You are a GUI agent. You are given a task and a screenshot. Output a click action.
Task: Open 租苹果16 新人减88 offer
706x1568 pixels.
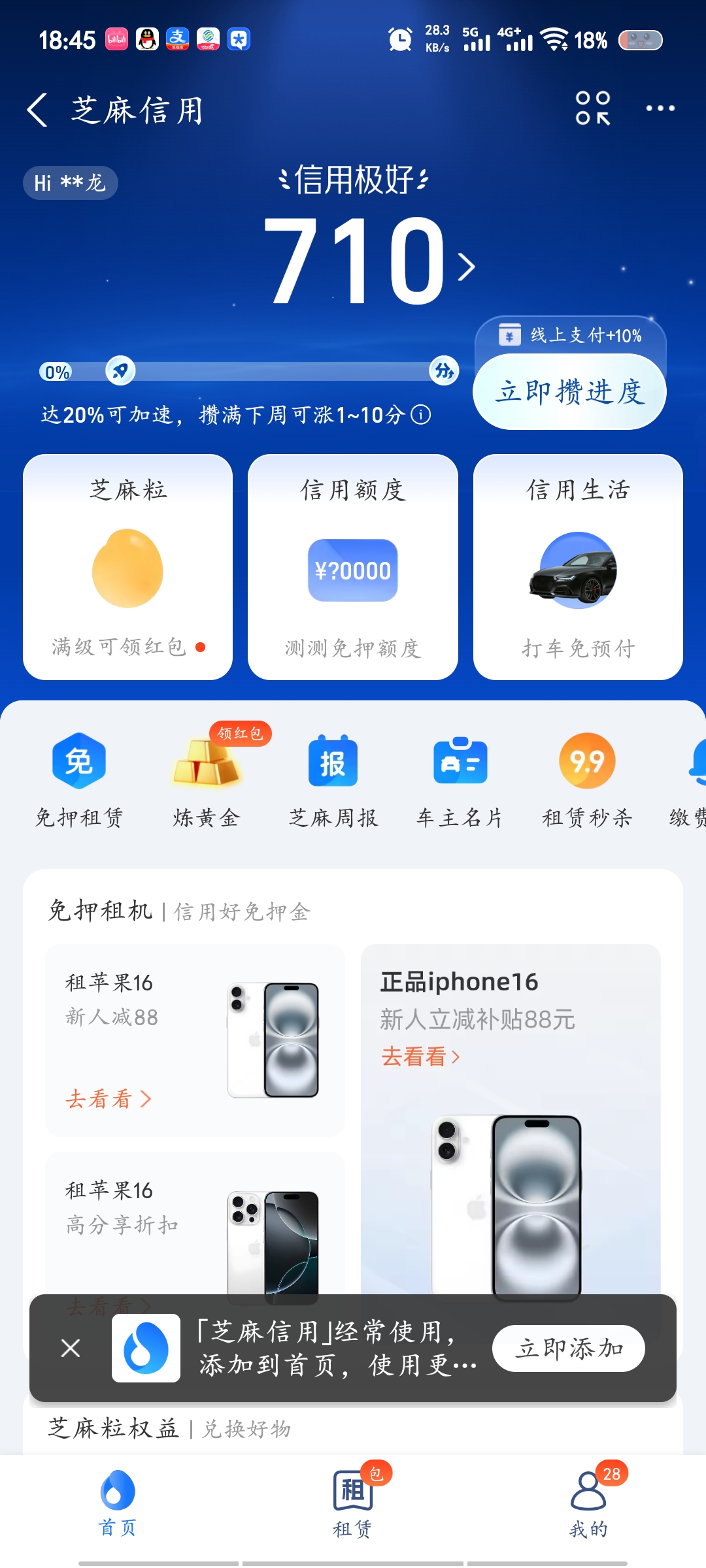(x=195, y=1040)
